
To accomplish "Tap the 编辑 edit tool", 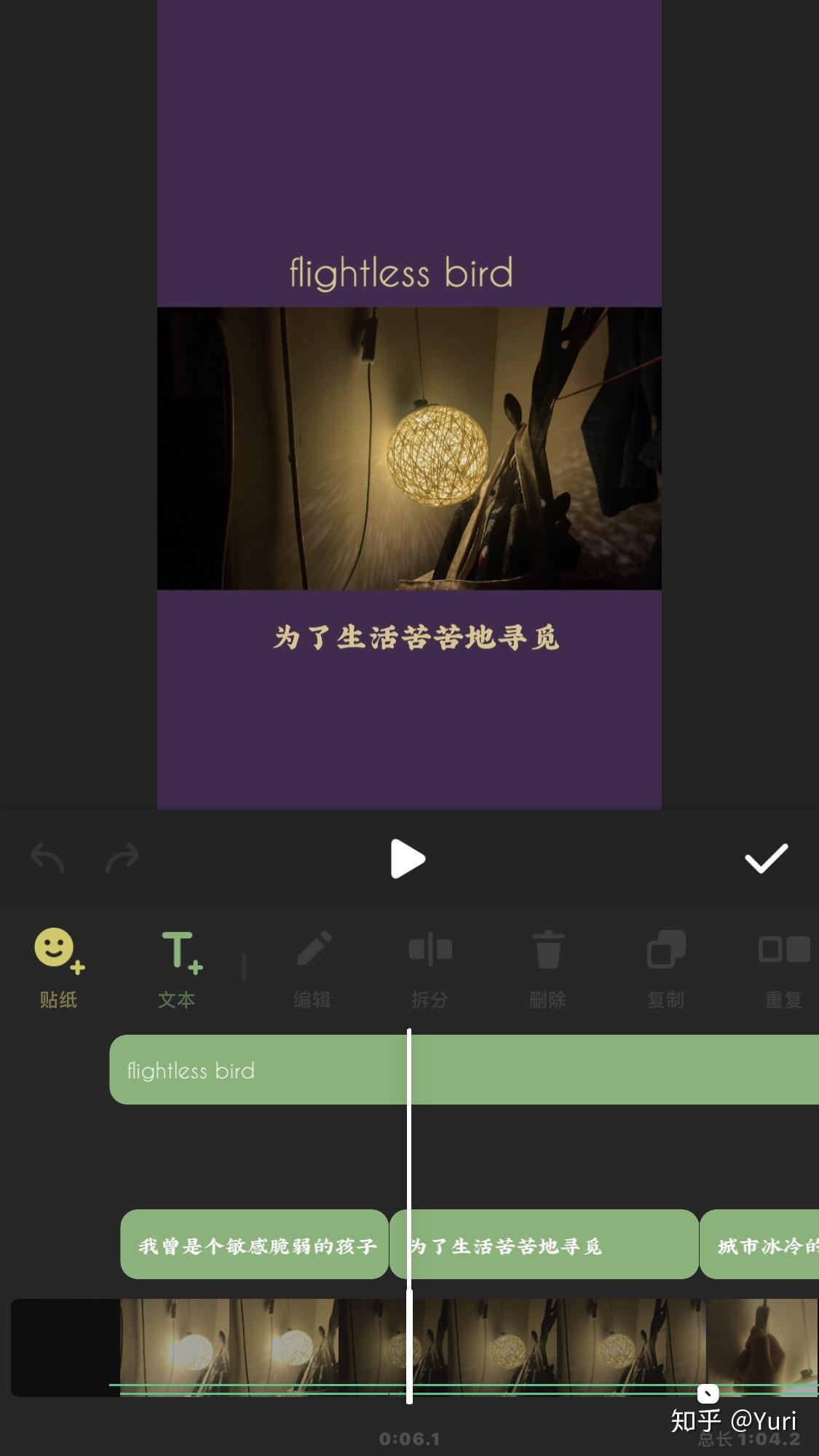I will click(x=313, y=968).
